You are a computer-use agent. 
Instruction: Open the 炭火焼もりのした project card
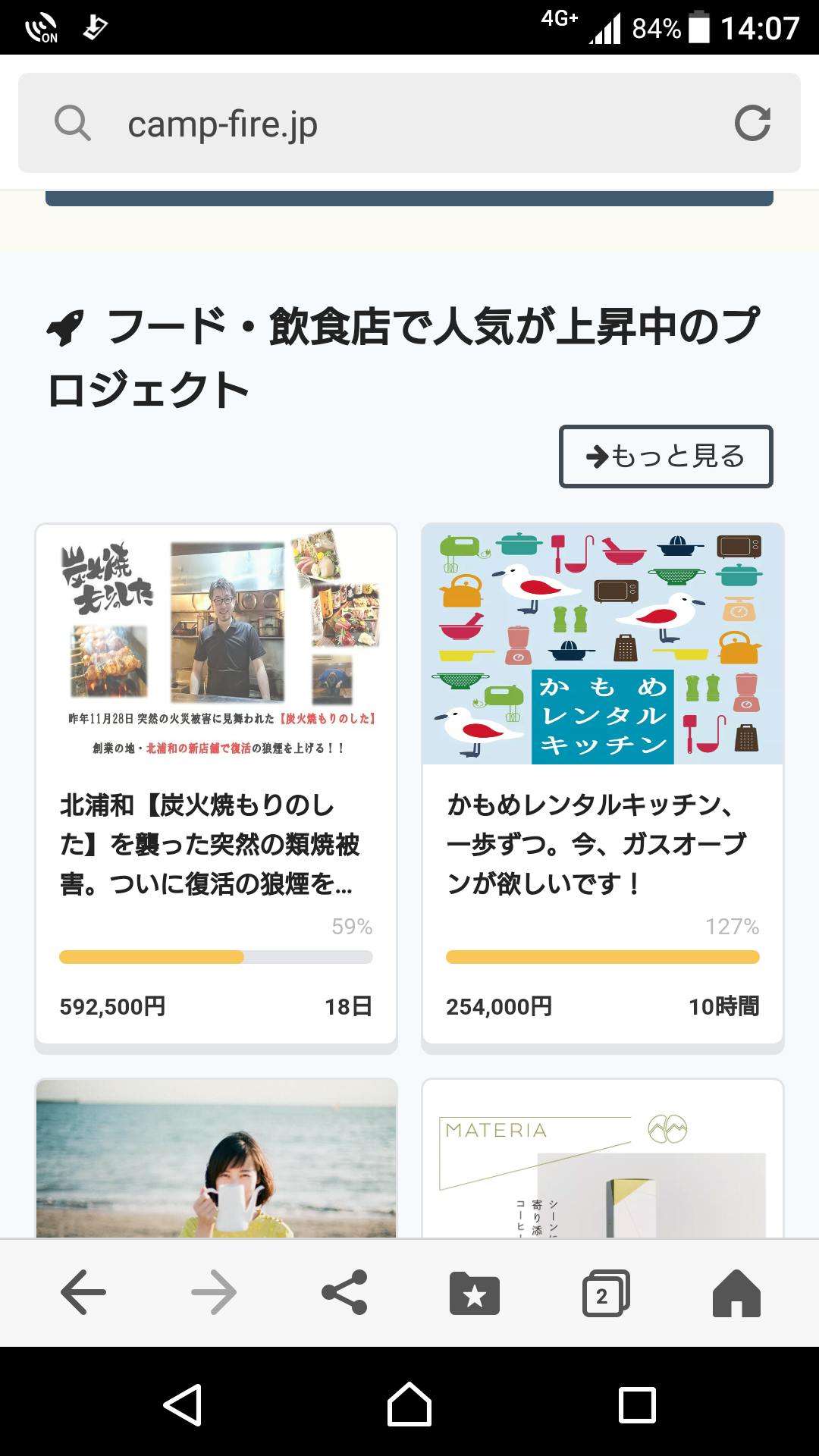coord(216,785)
